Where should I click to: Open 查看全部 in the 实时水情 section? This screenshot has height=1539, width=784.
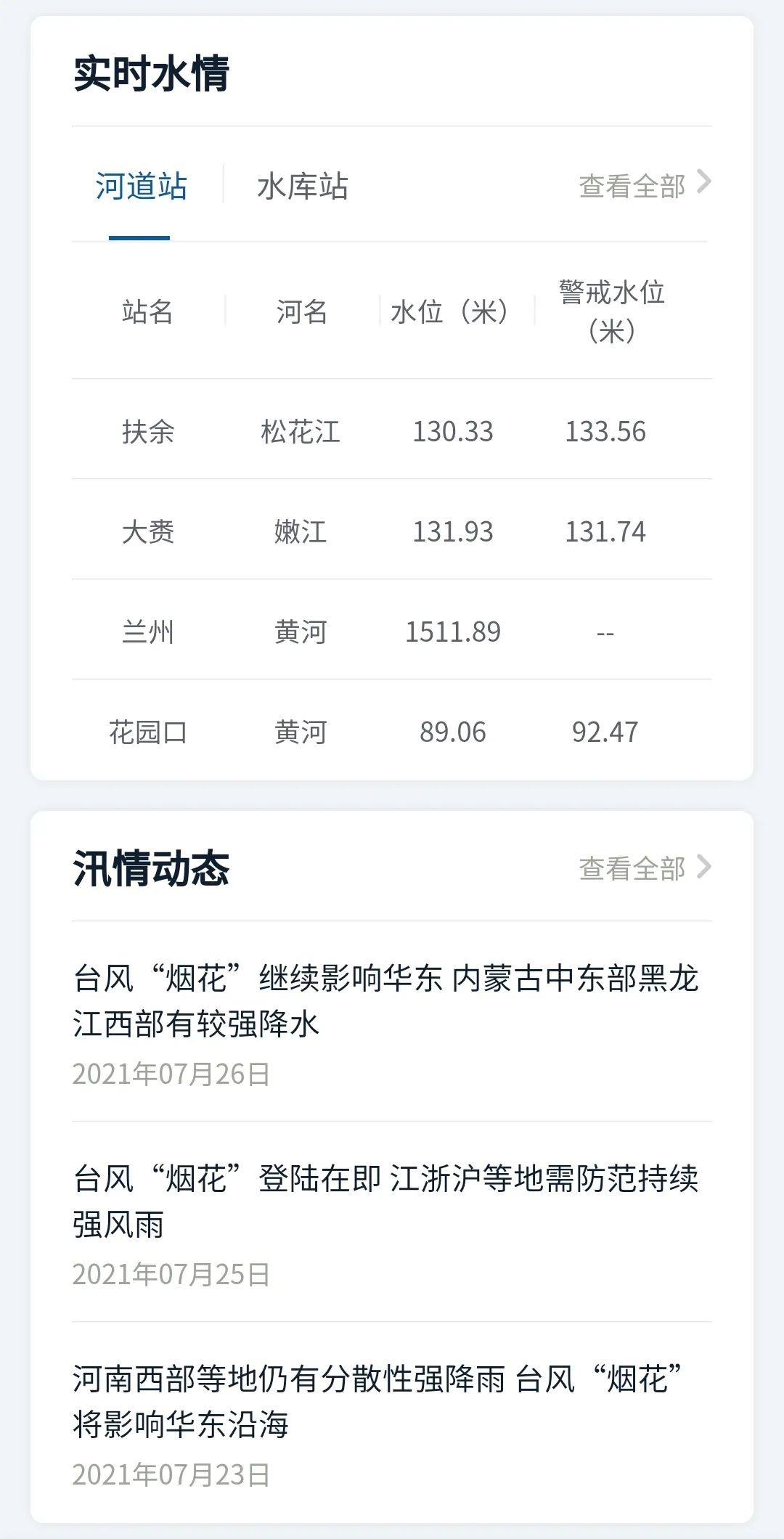coord(645,185)
